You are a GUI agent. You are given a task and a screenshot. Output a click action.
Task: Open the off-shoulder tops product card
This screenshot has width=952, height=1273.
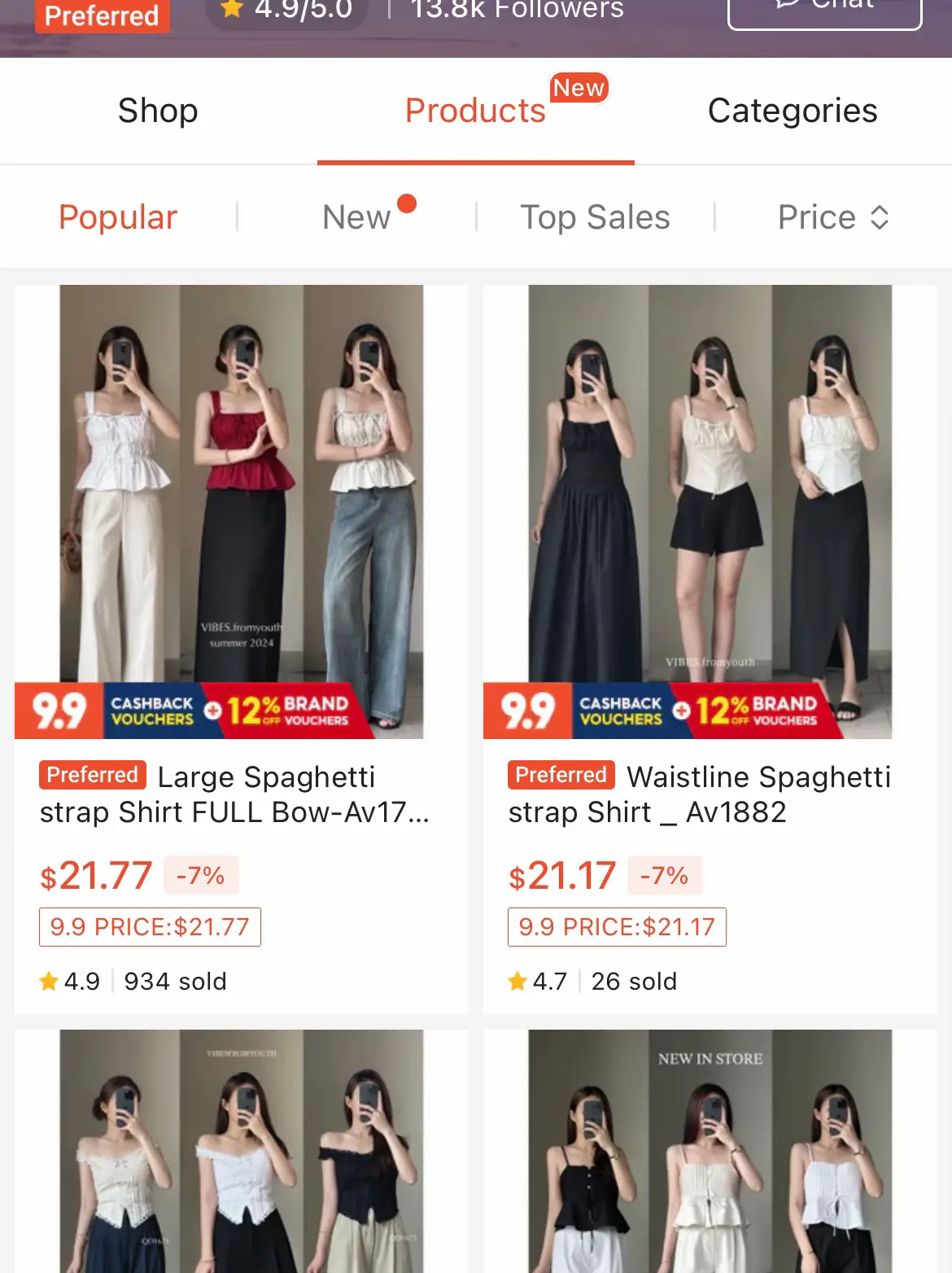[x=241, y=1156]
